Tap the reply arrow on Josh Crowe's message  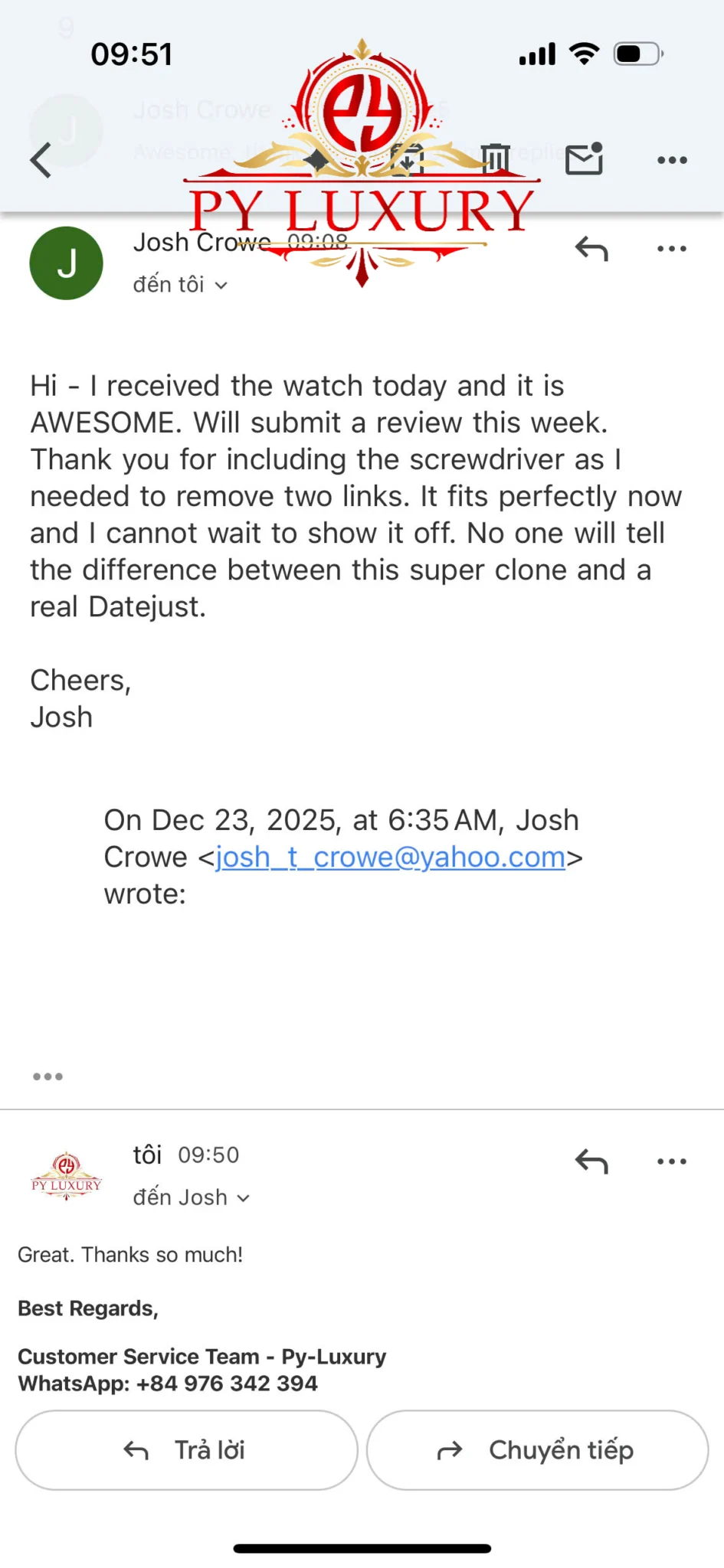591,249
